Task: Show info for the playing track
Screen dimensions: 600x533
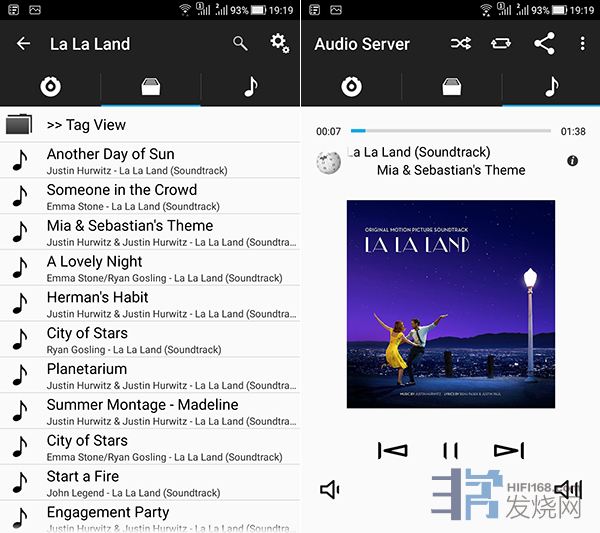Action: pos(573,160)
